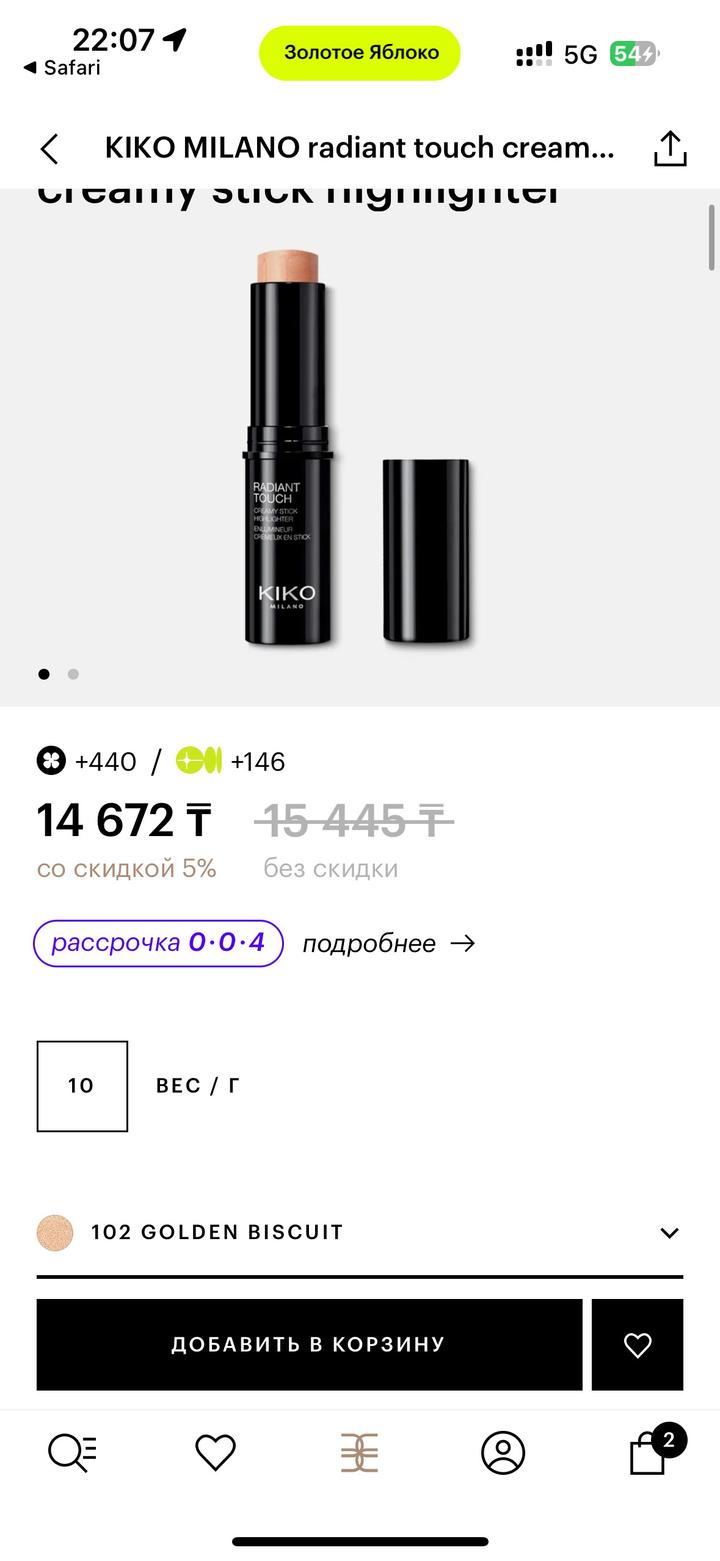The image size is (720, 1561).
Task: Open the catalog search tab
Action: click(x=72, y=1452)
